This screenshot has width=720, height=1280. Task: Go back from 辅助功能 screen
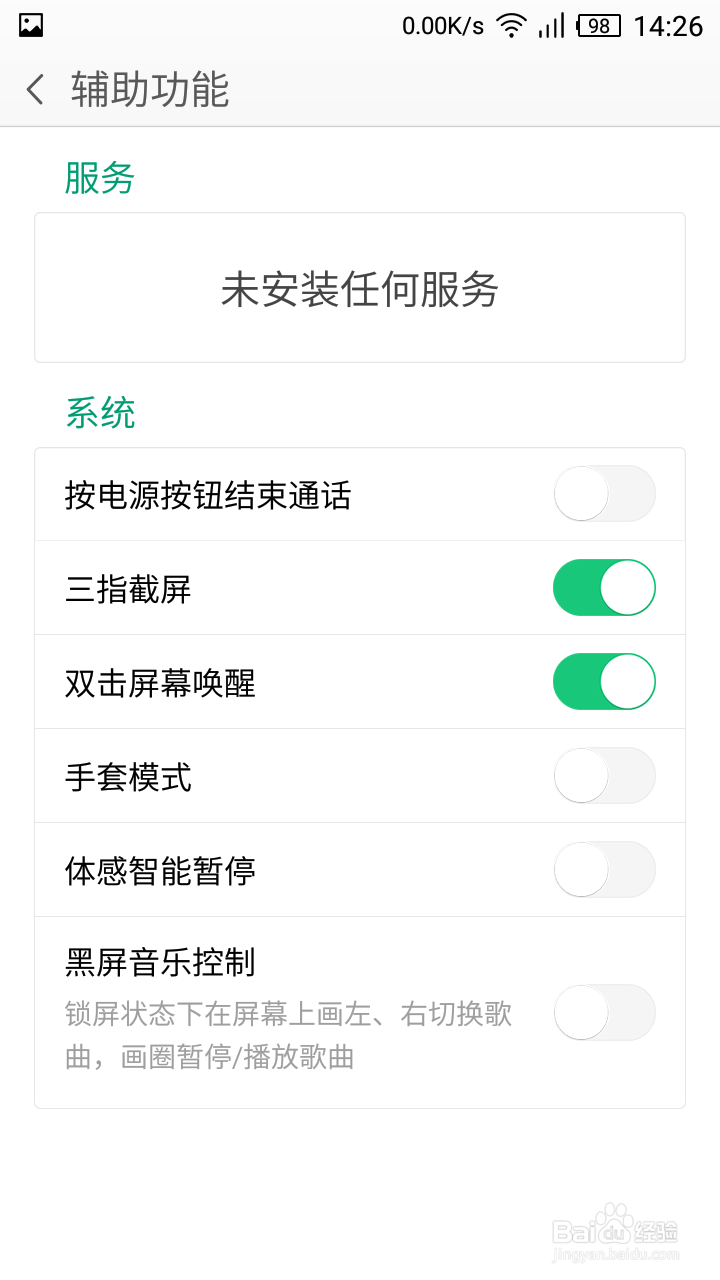pos(36,90)
